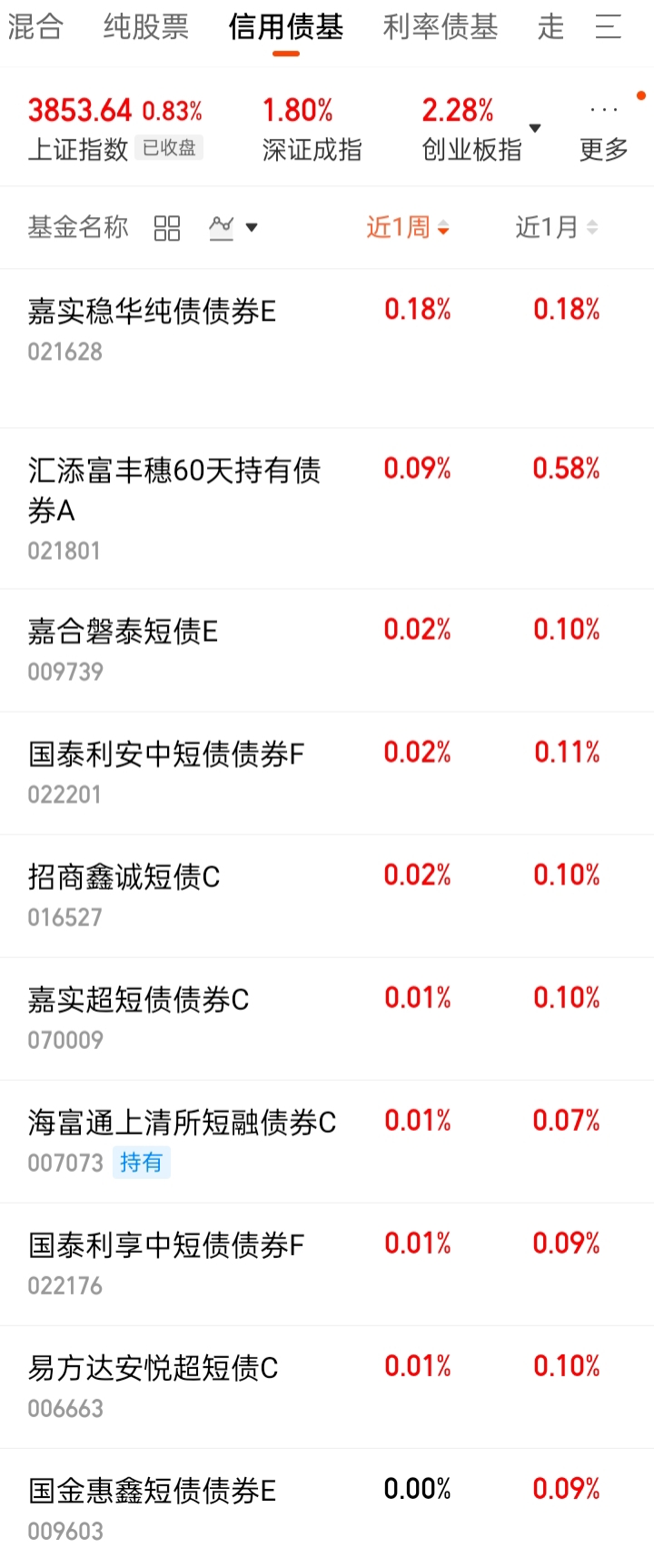View details of 嘉合磐泰短债E
654x1568 pixels.
point(123,632)
